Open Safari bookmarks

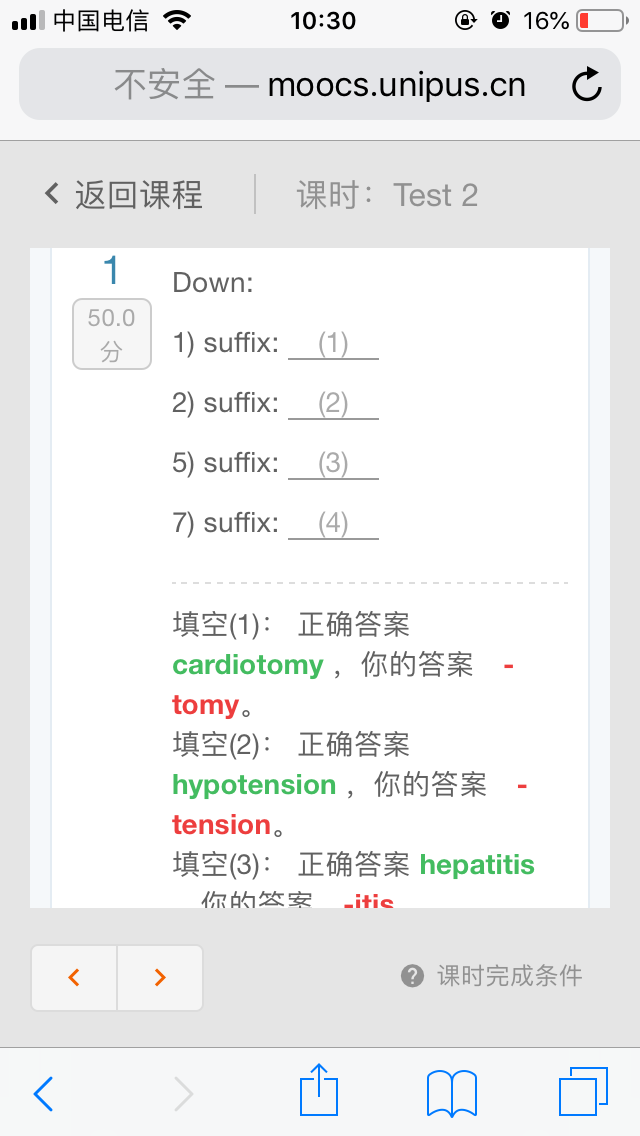click(x=452, y=1093)
